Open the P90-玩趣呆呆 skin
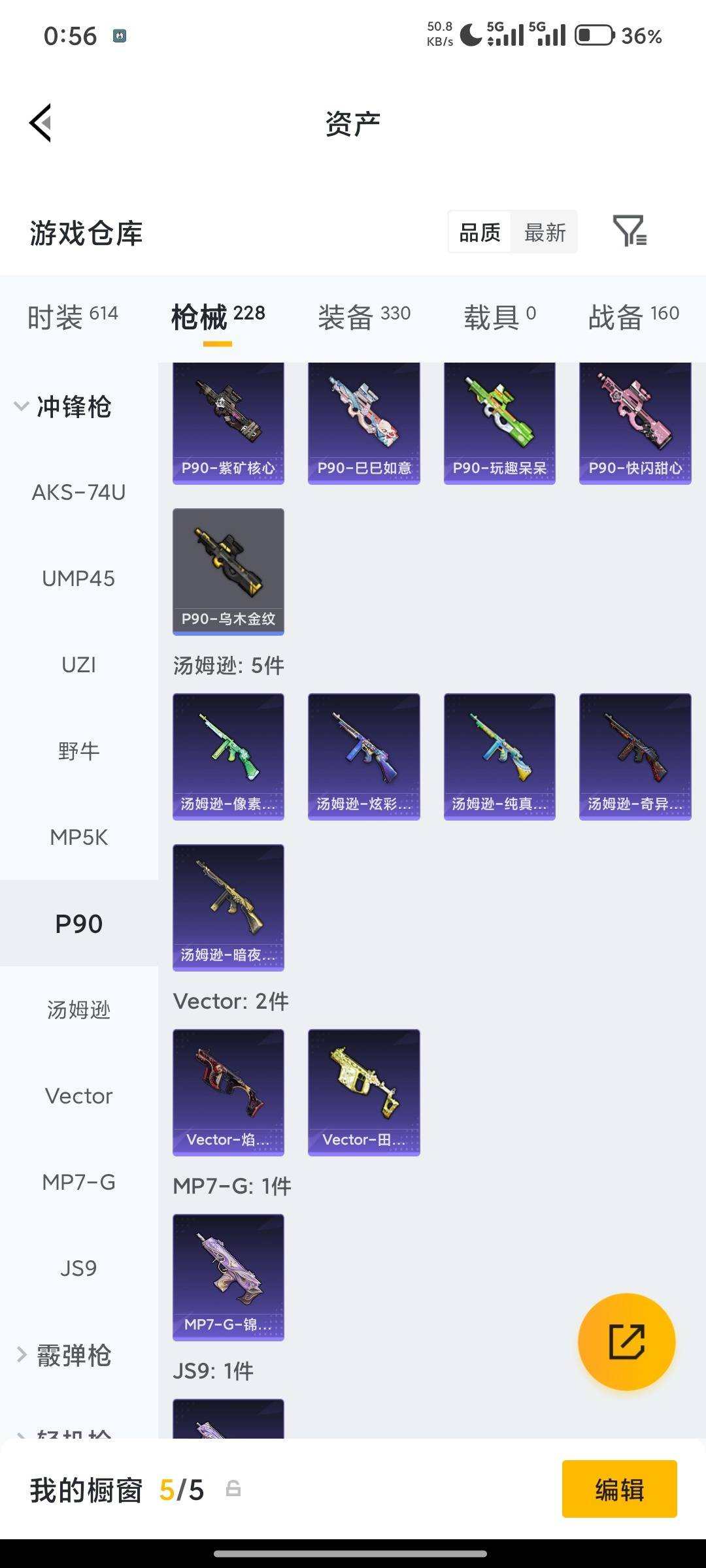Viewport: 706px width, 1568px height. [499, 423]
